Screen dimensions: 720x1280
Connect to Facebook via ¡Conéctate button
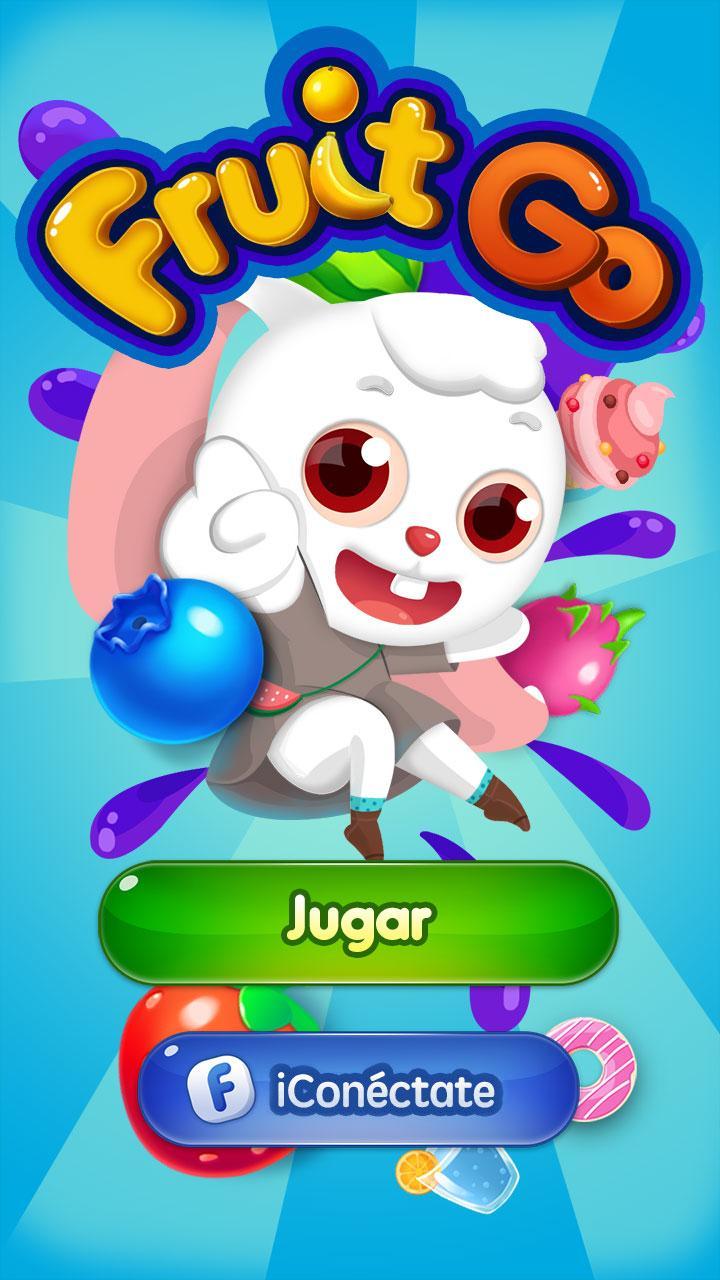[x=358, y=1090]
